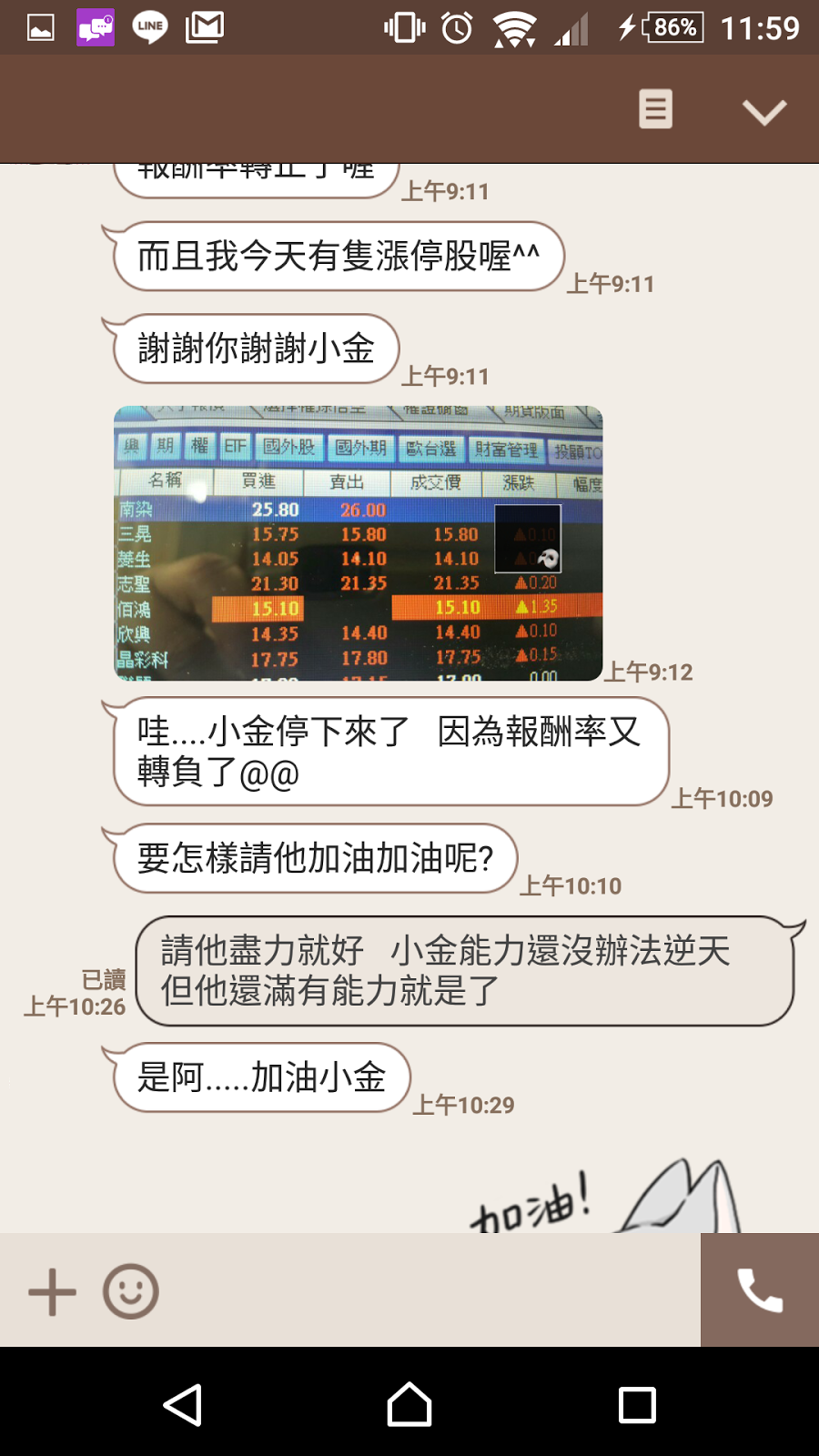Go back using the system back button

(x=183, y=1404)
